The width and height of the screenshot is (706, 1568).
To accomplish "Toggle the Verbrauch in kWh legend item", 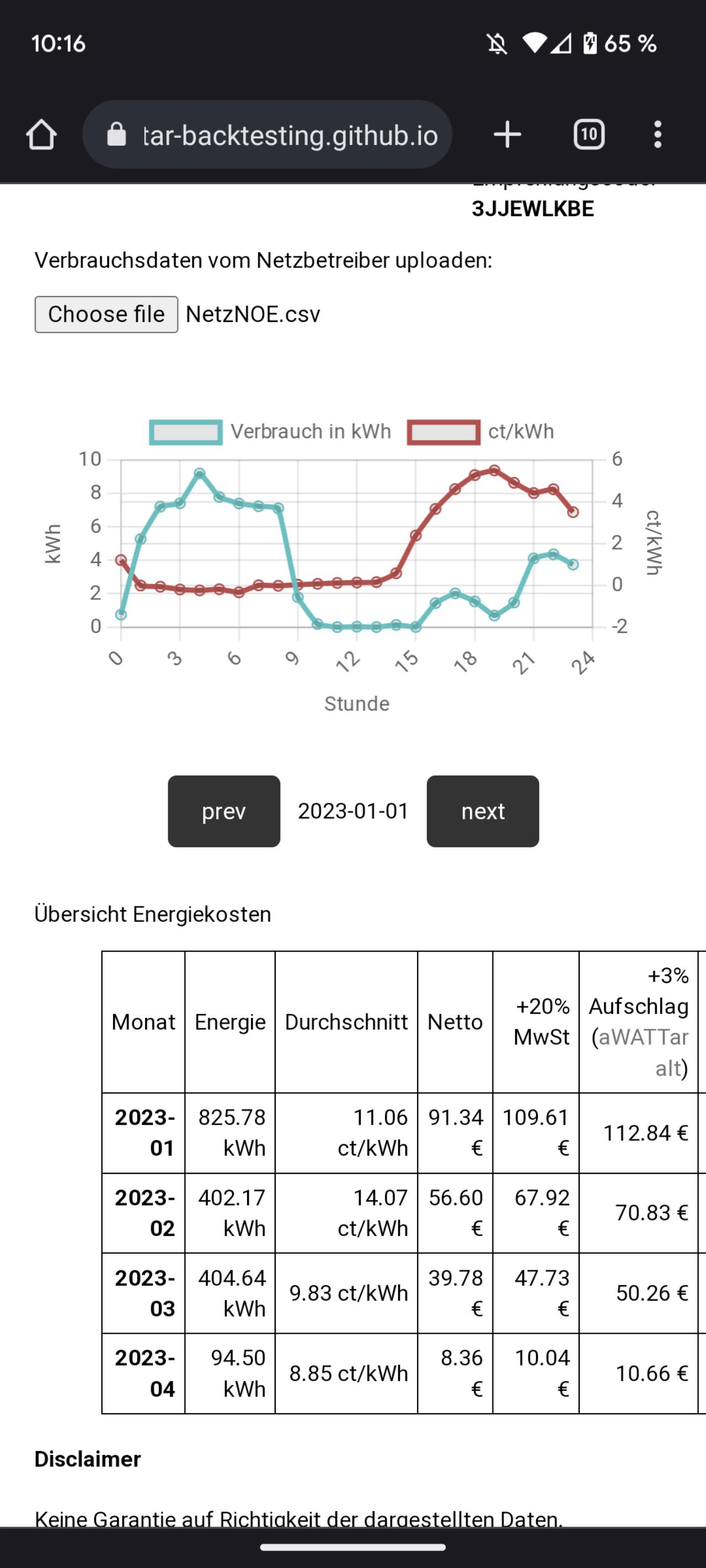I will 270,432.
